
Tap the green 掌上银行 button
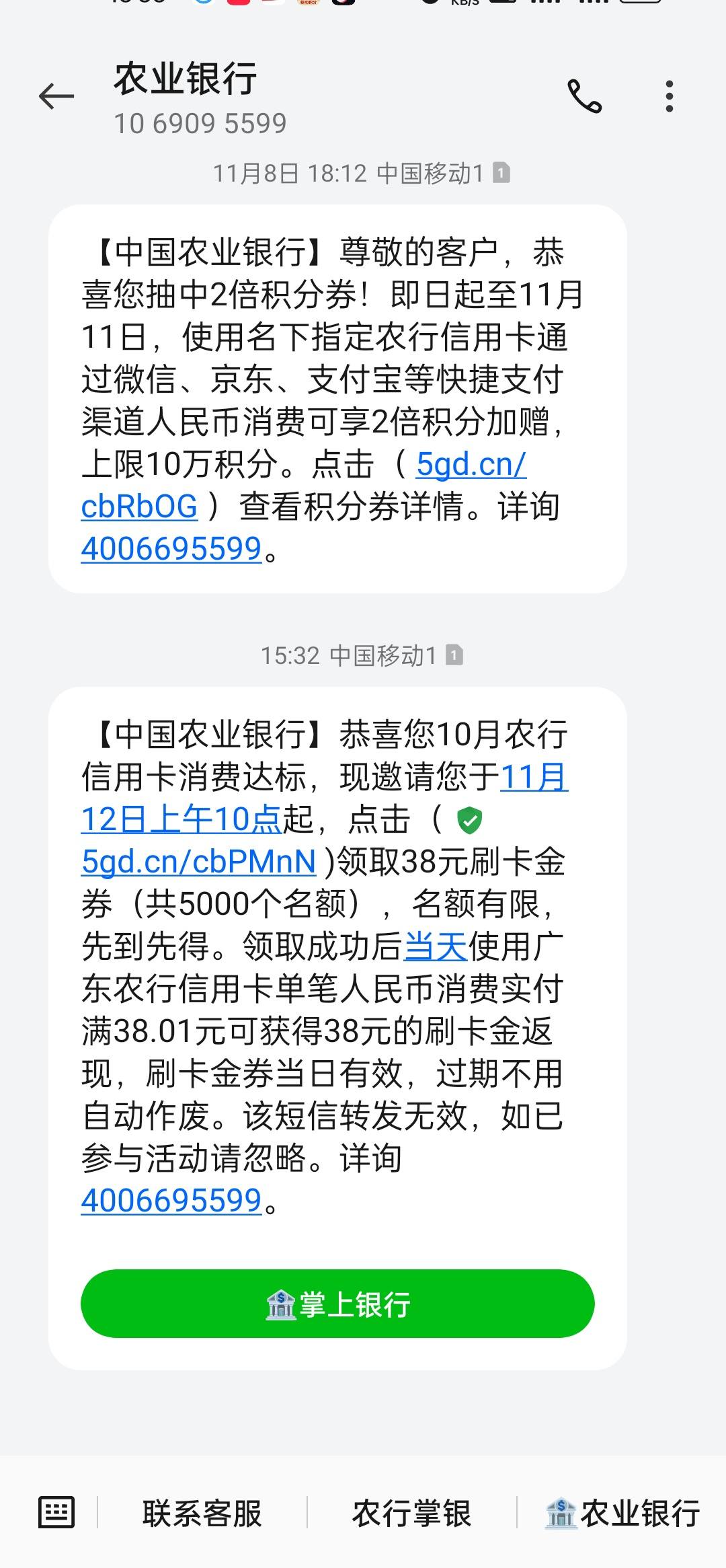click(337, 1304)
